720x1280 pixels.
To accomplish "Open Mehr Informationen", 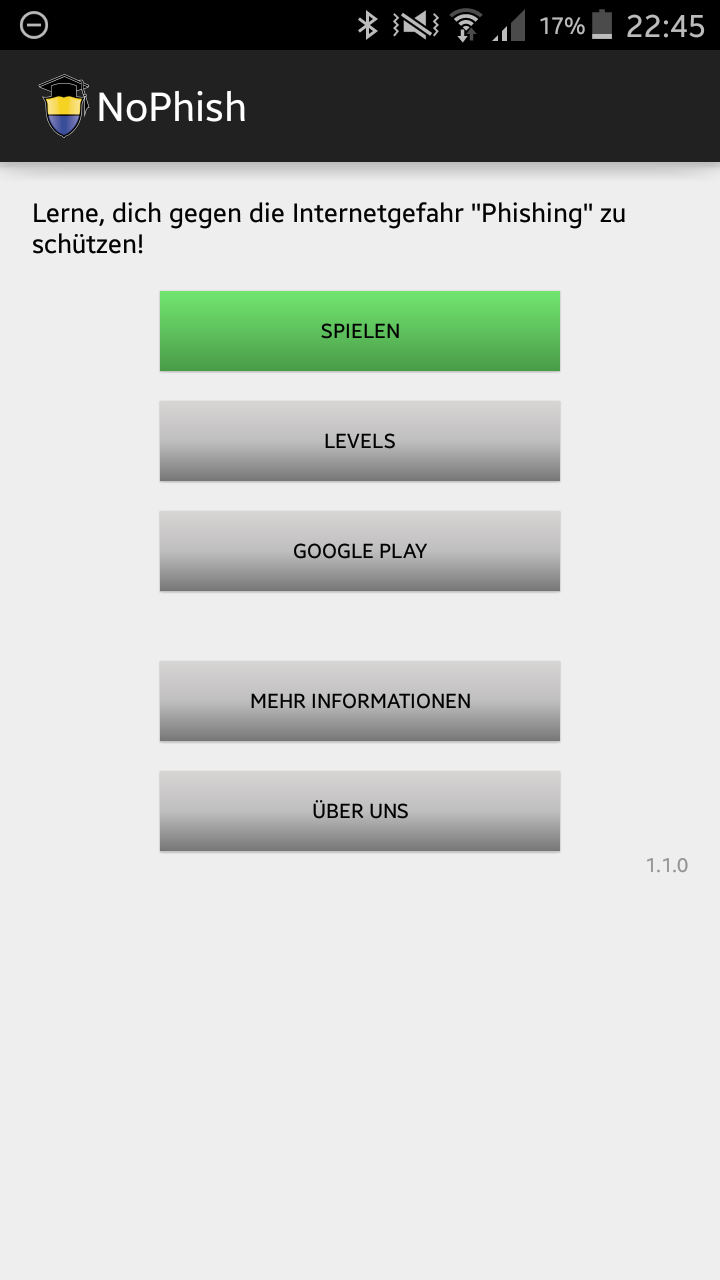I will (x=360, y=701).
